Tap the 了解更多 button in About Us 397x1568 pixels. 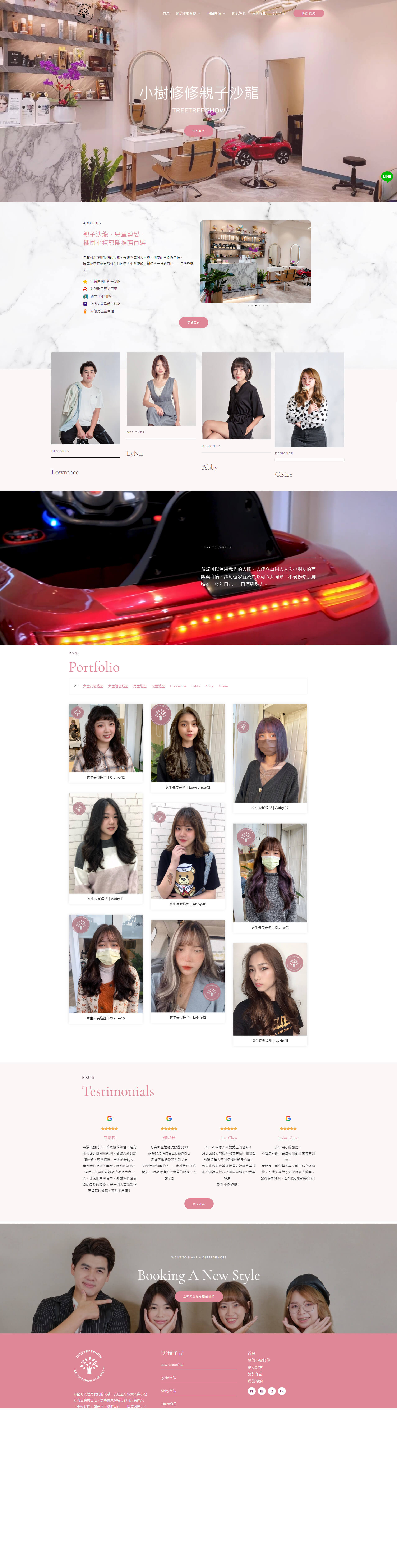(194, 323)
